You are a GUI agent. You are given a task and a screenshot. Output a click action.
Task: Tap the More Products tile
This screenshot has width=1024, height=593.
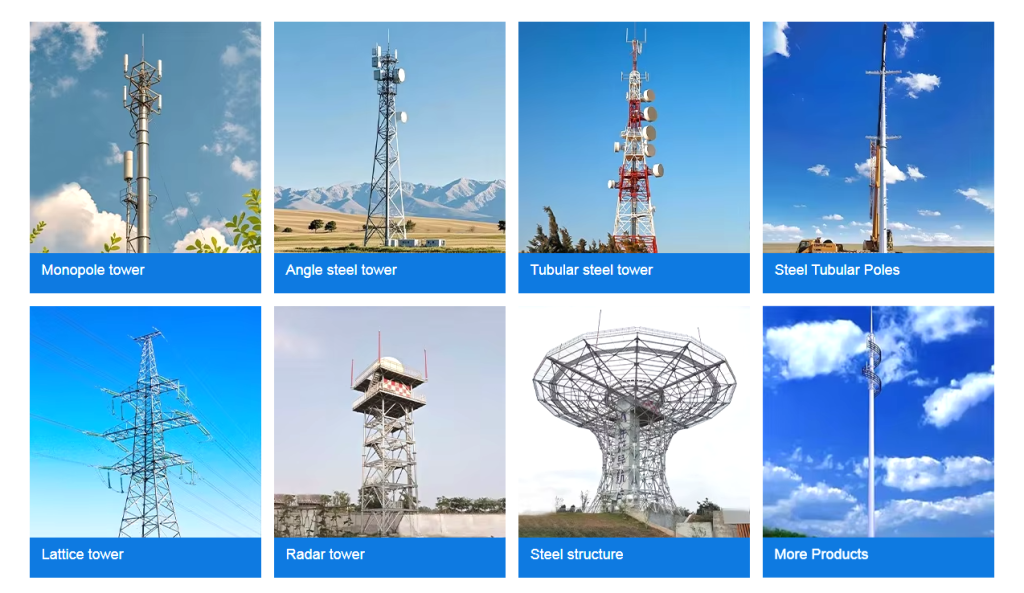(878, 441)
